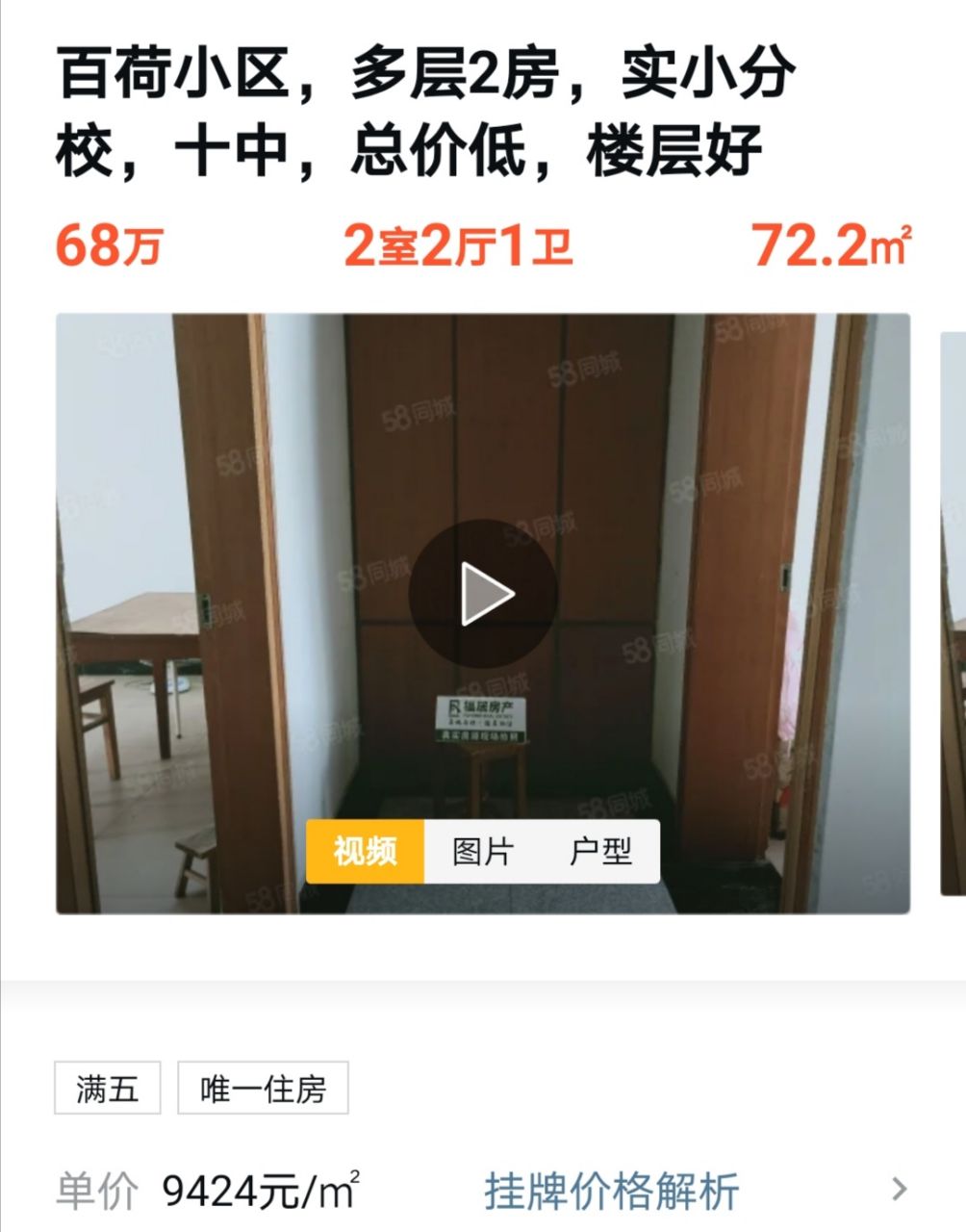Switch to the 图片 tab
This screenshot has height=1232, width=966.
483,851
